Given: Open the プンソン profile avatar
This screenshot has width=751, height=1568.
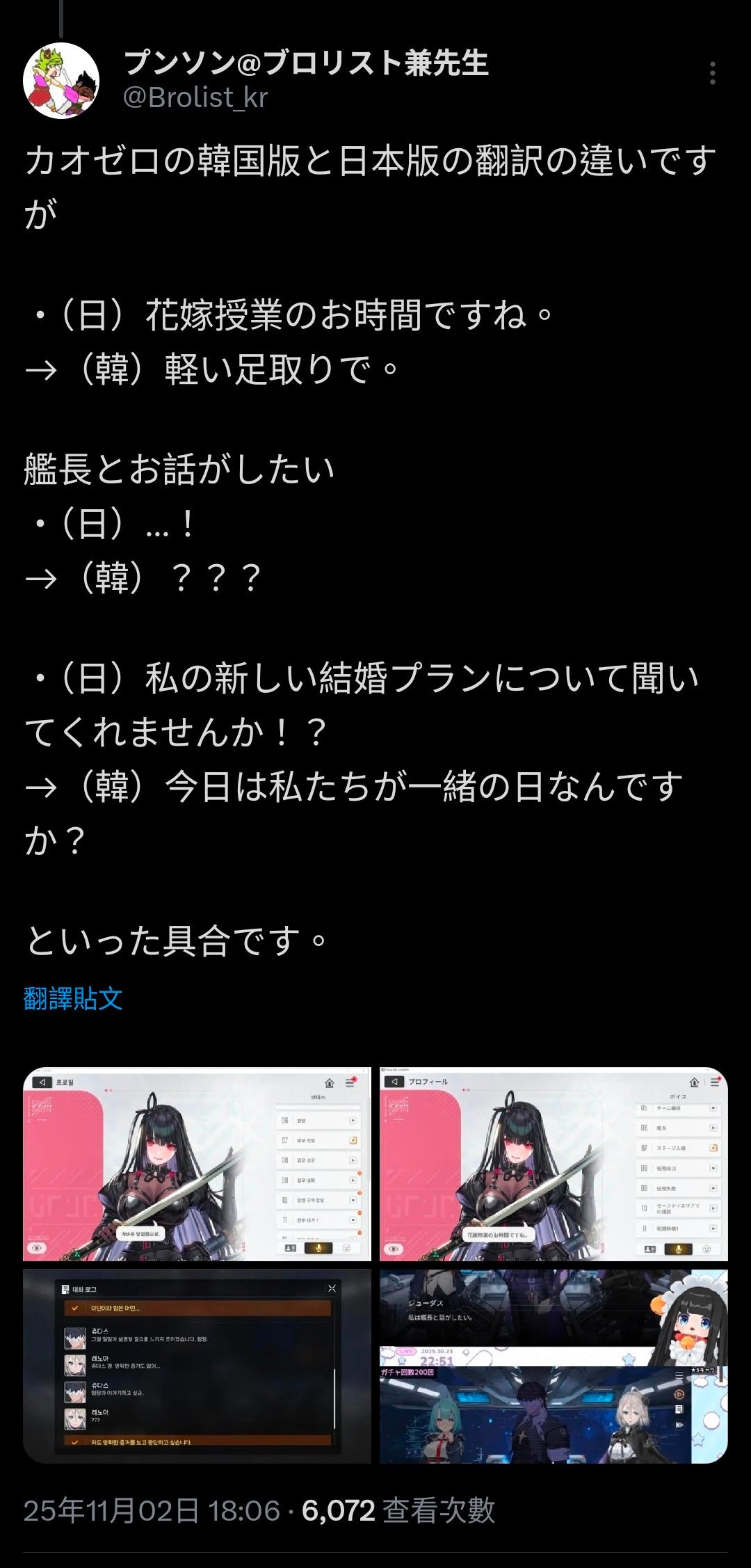Looking at the screenshot, I should 61,81.
